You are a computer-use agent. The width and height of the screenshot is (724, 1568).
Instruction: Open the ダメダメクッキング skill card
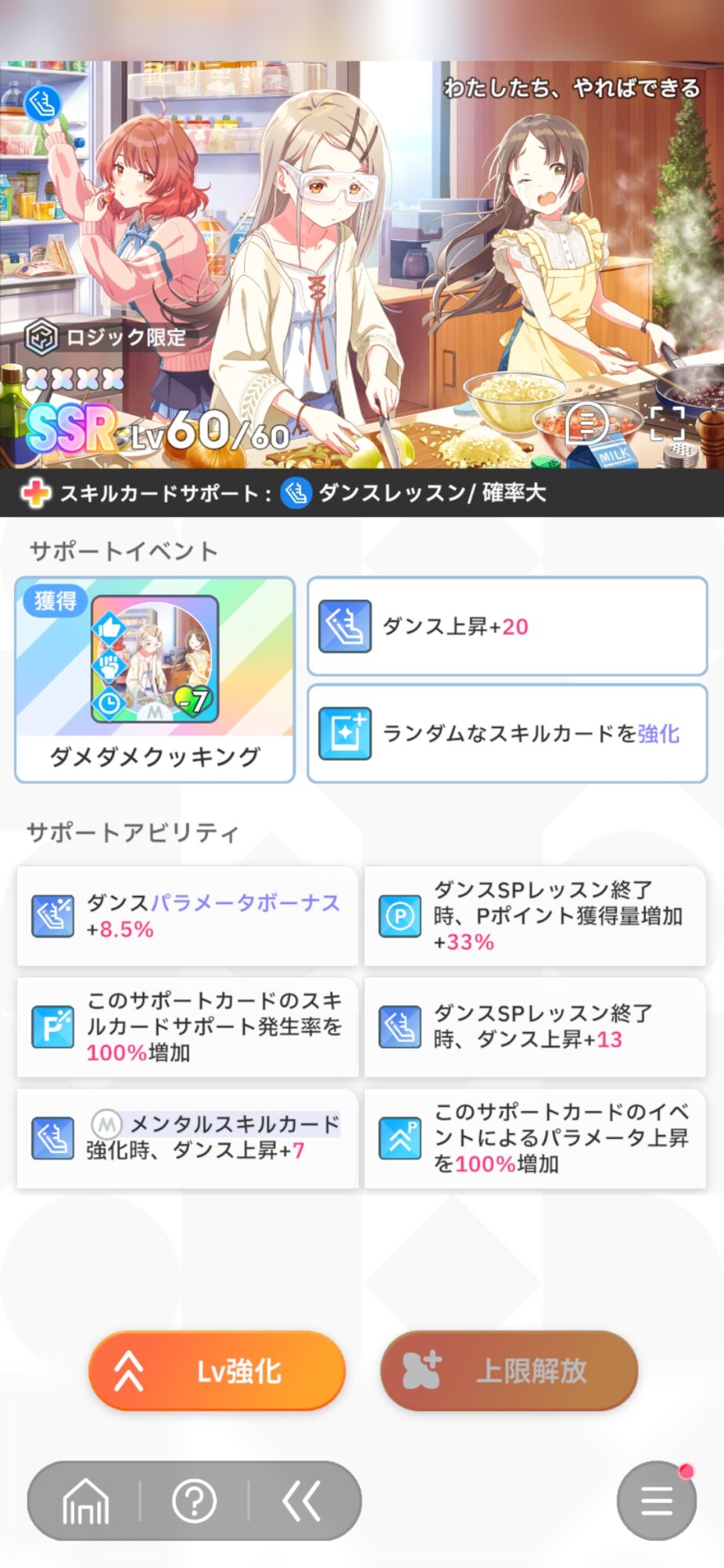point(155,679)
